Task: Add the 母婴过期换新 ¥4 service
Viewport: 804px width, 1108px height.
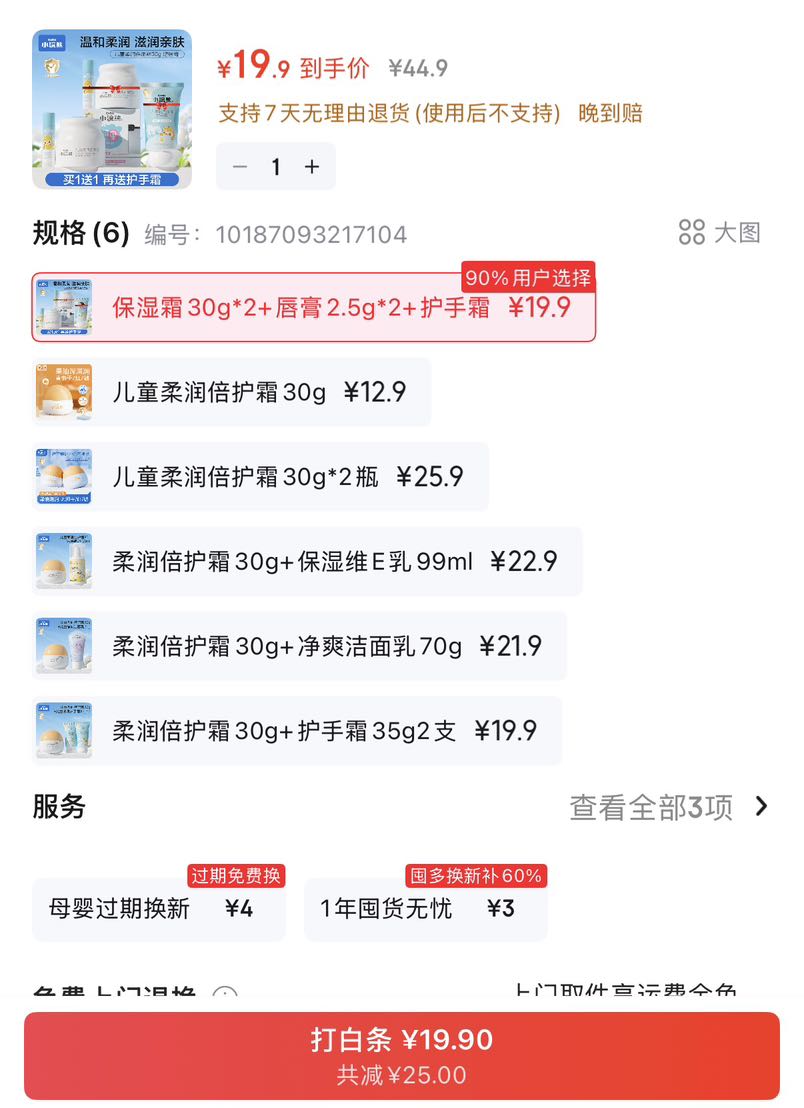Action: [x=159, y=909]
